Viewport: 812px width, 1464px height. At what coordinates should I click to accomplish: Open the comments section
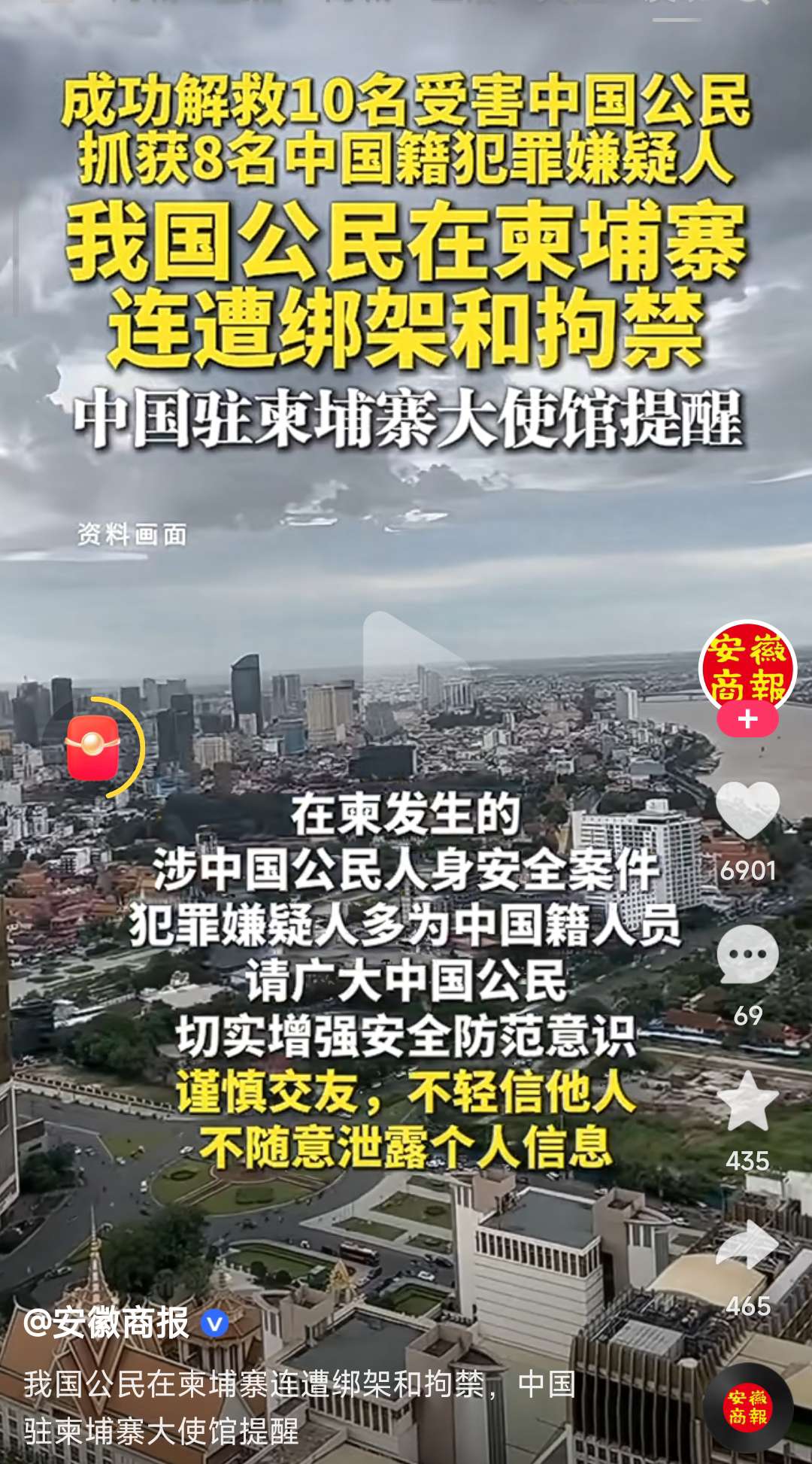point(747,955)
